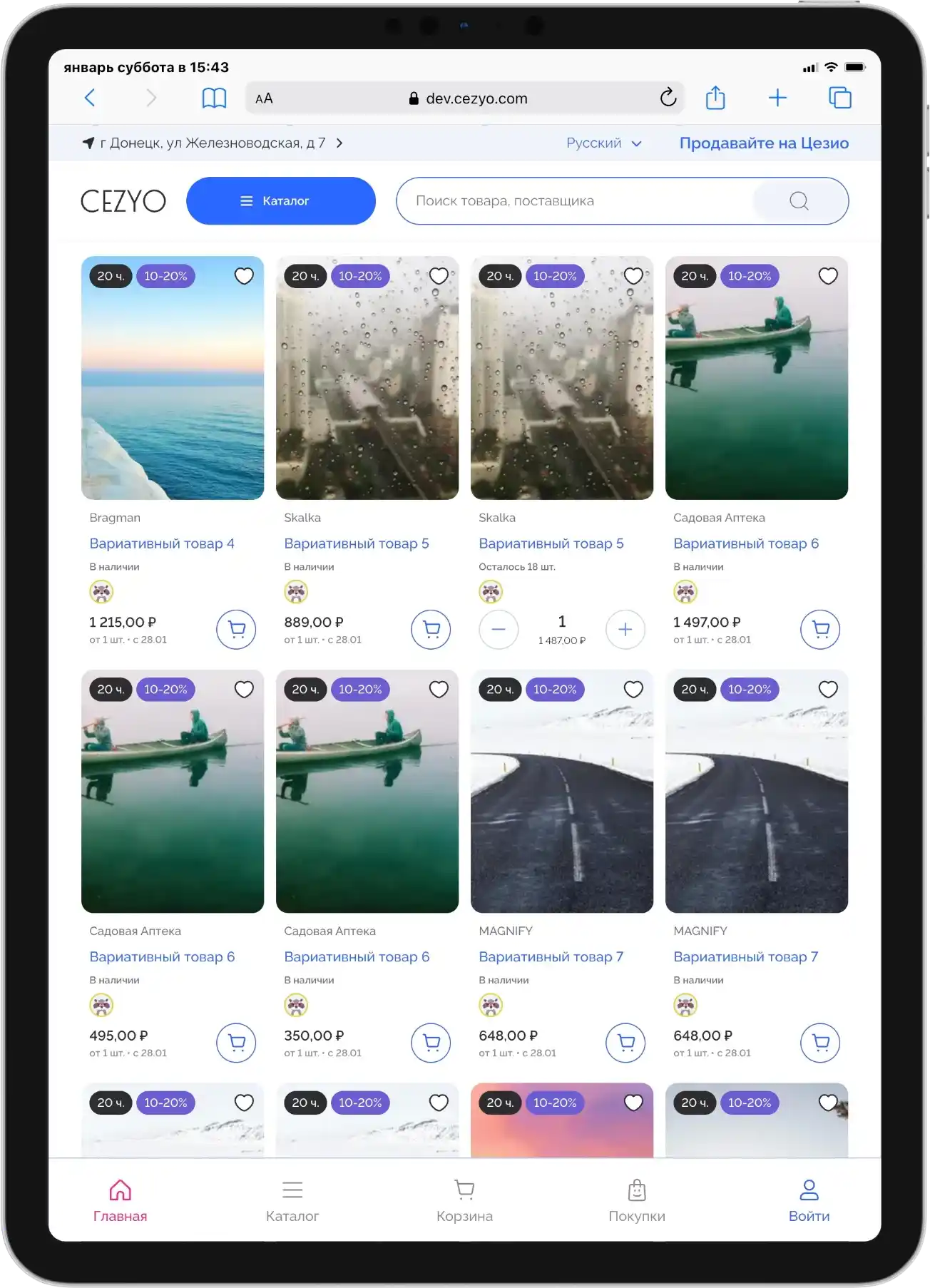Reload the page in Safari

point(668,98)
